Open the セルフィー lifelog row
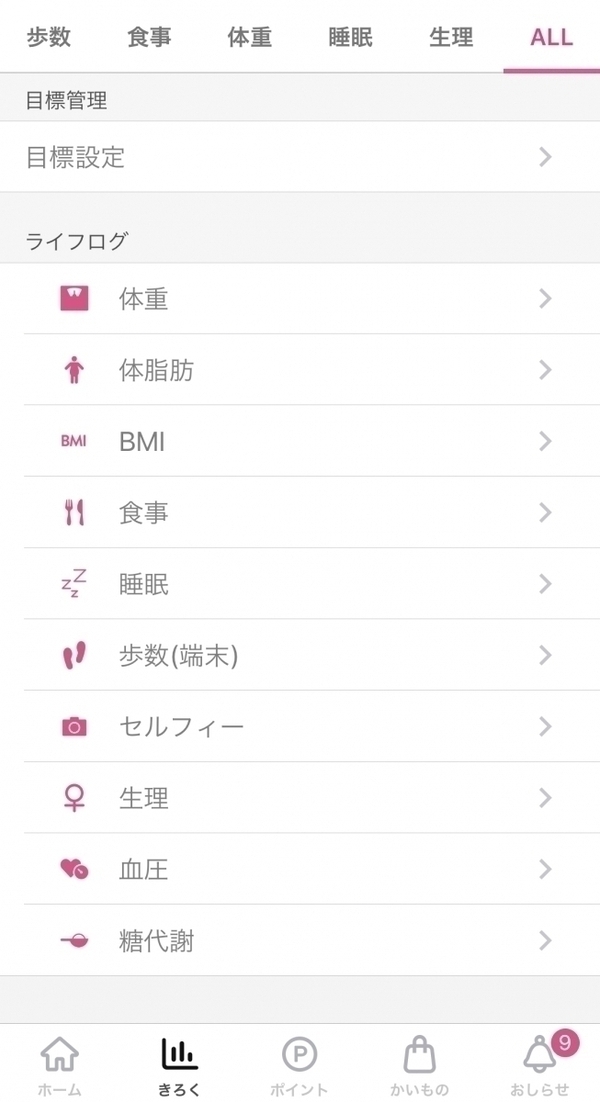Image resolution: width=600 pixels, height=1102 pixels. click(x=300, y=726)
